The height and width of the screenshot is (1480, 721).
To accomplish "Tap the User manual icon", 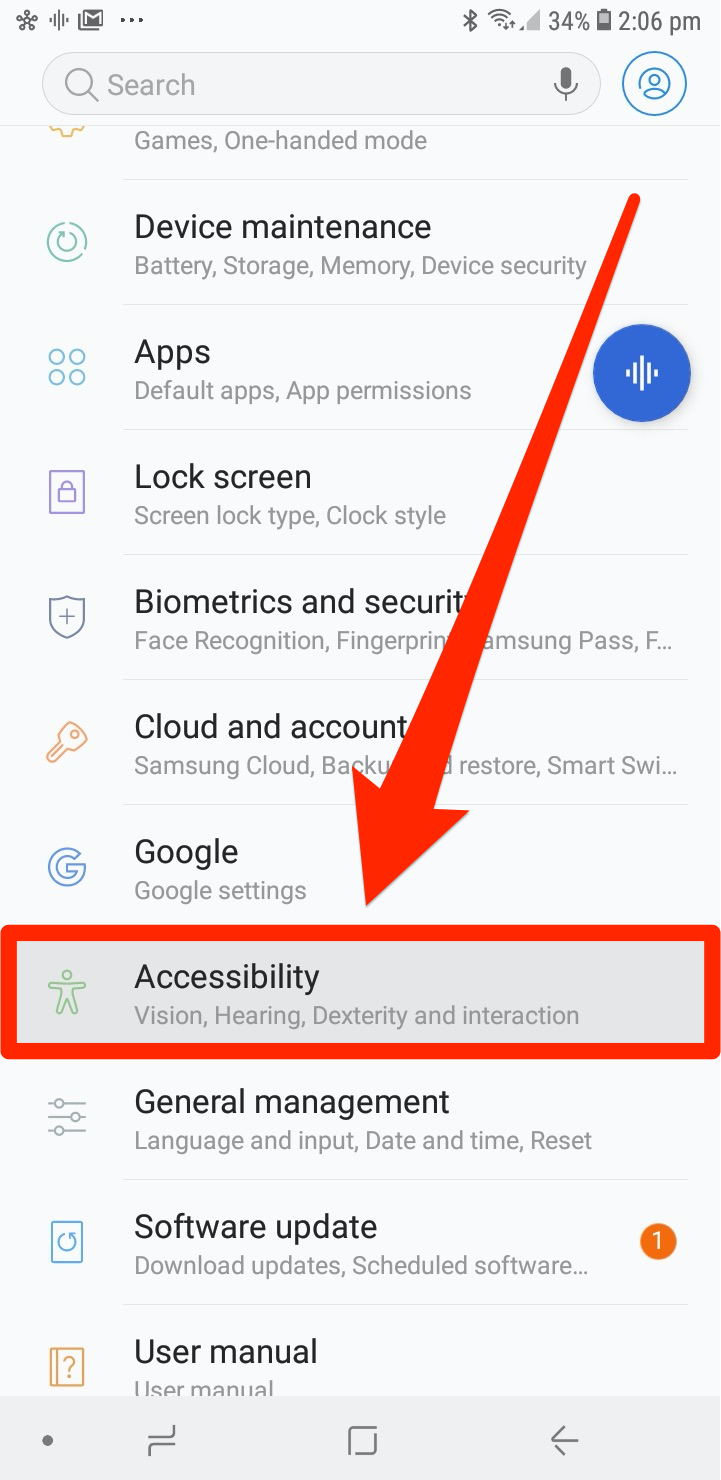I will pyautogui.click(x=67, y=1367).
